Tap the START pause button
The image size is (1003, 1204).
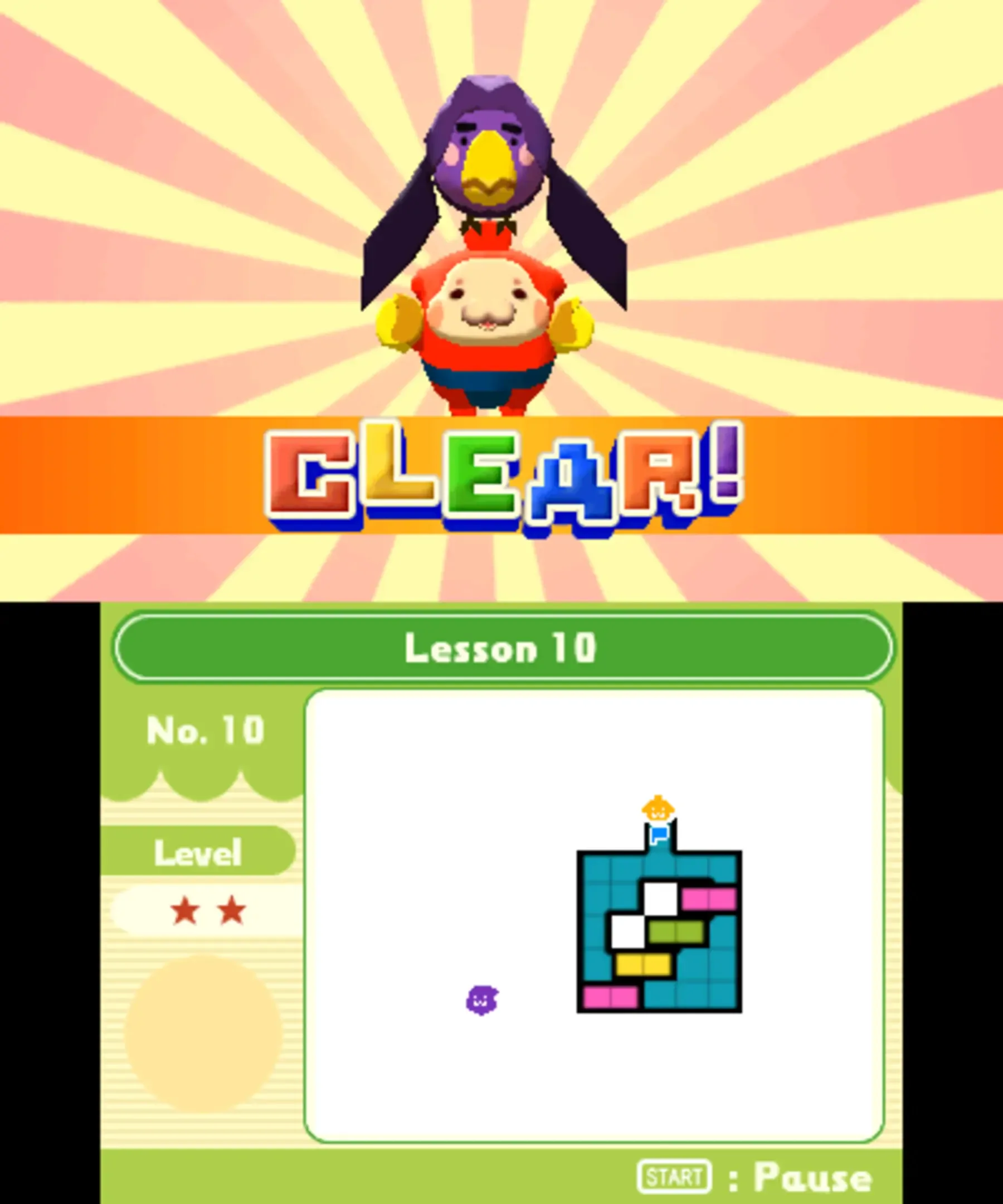click(x=674, y=1177)
